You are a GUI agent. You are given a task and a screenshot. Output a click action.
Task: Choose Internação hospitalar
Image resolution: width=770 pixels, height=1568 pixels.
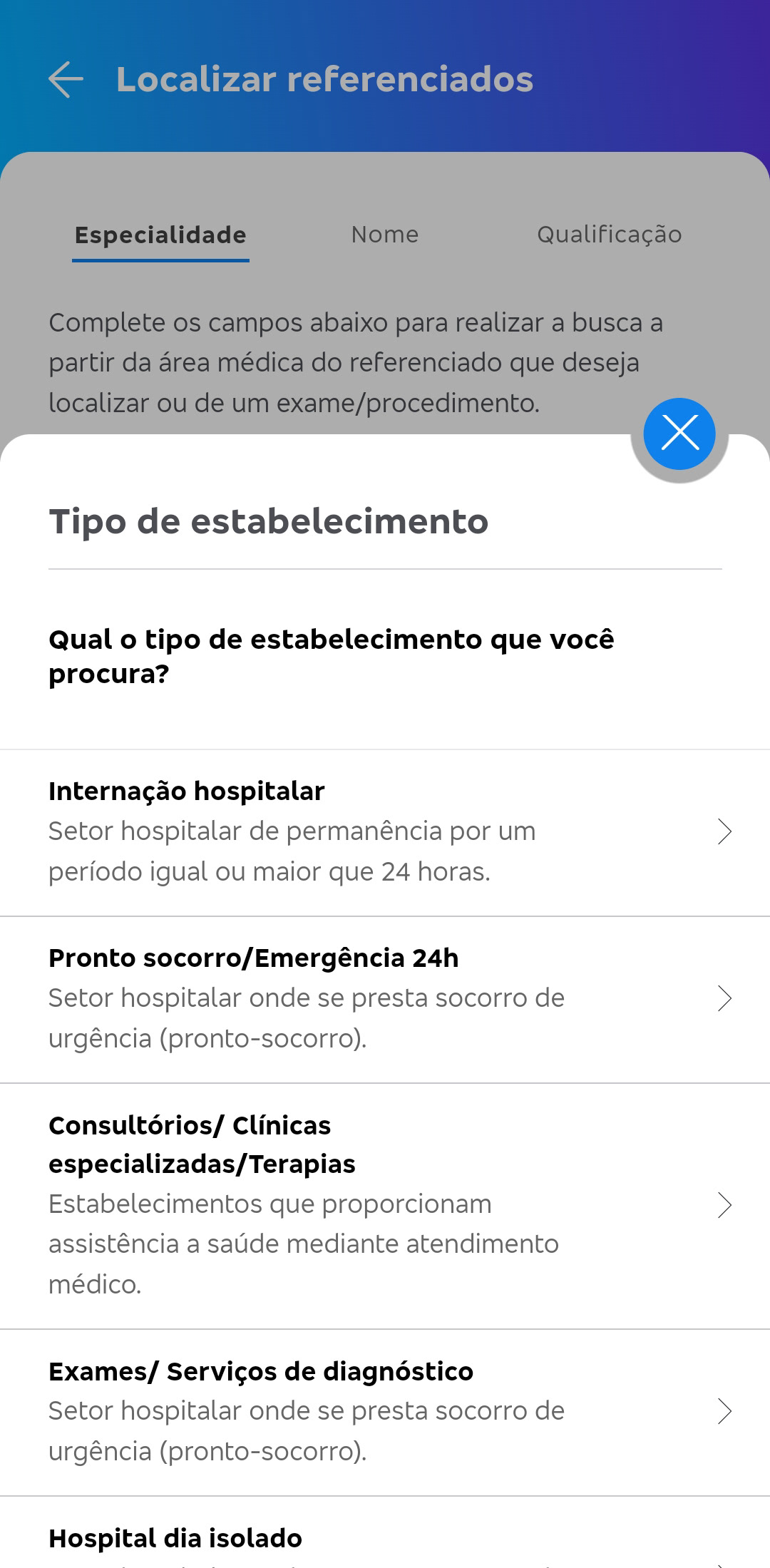(385, 833)
